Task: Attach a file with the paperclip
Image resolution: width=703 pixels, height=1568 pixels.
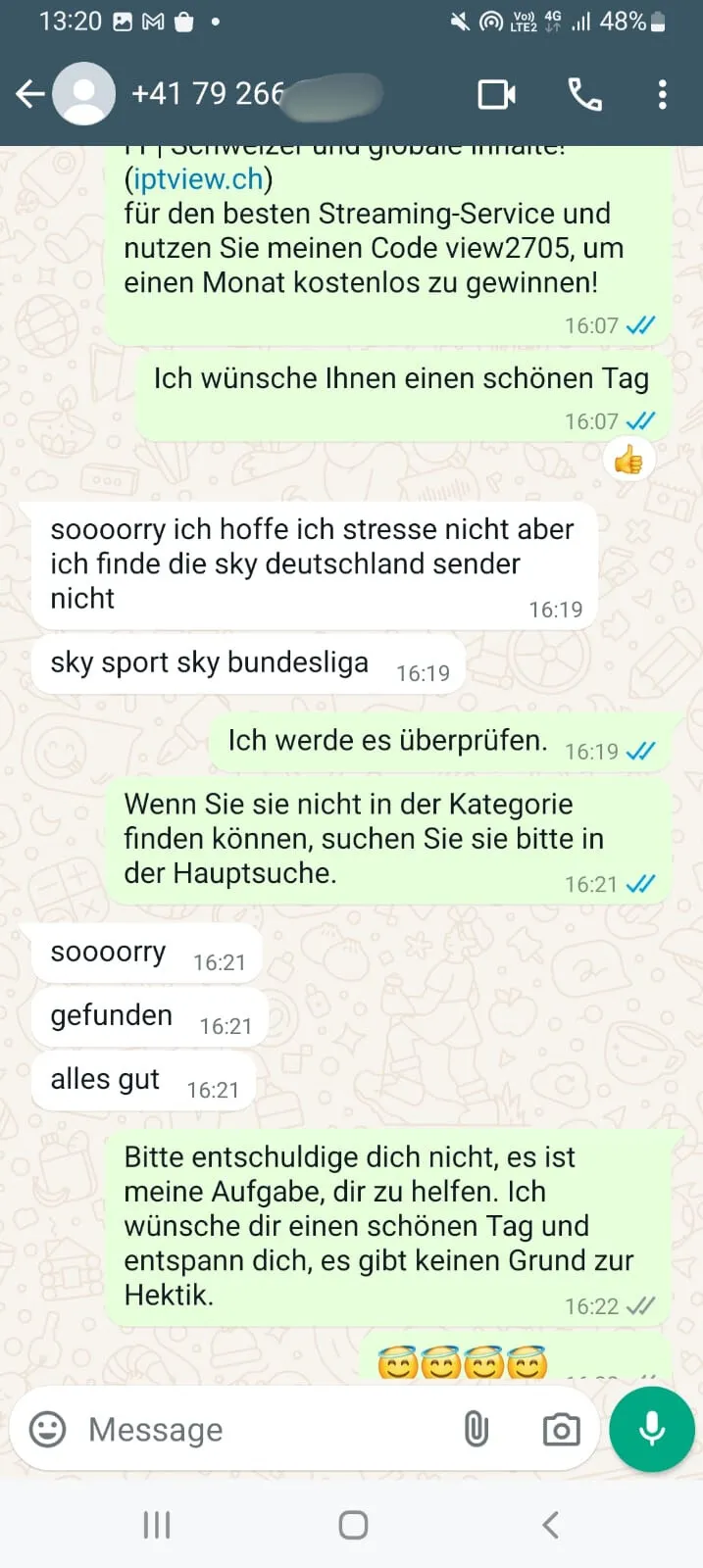Action: (477, 1429)
